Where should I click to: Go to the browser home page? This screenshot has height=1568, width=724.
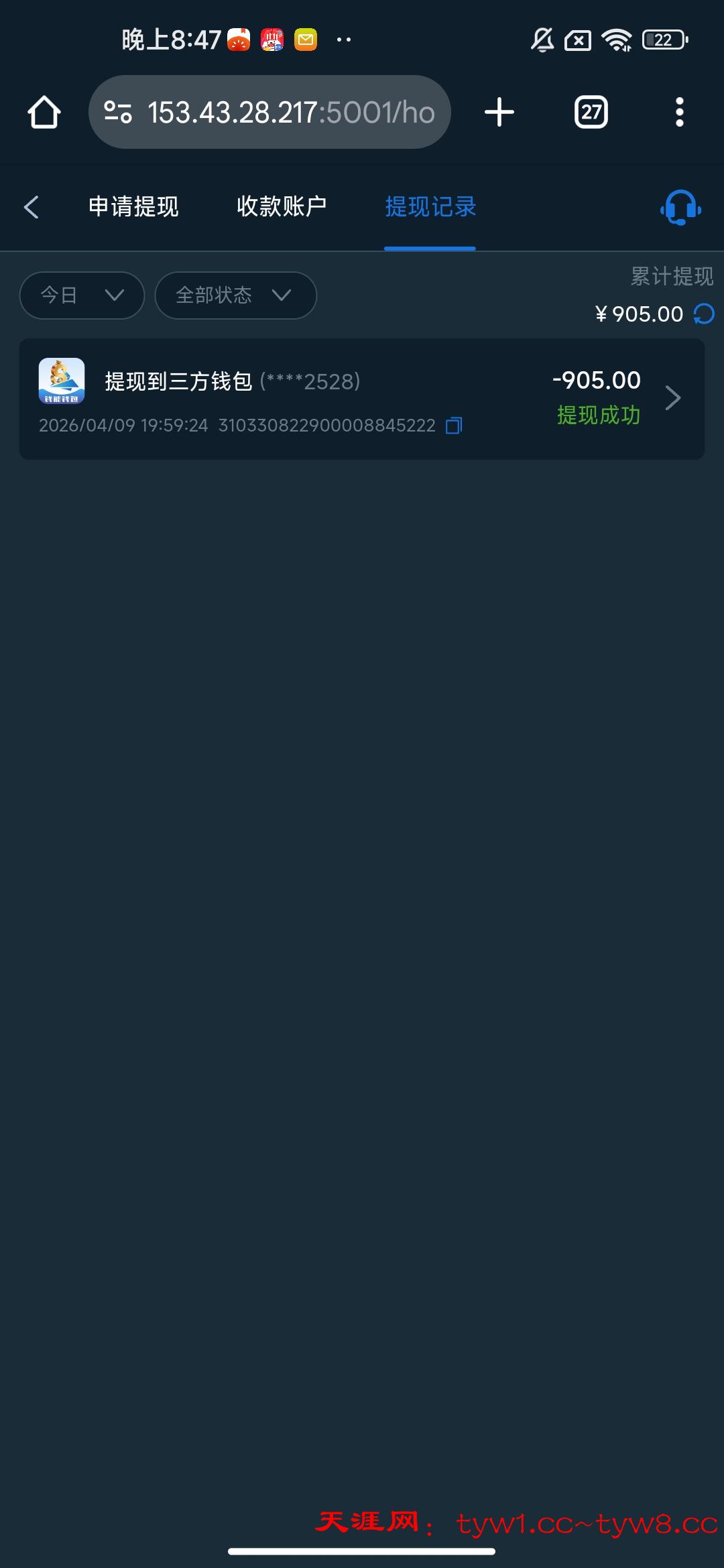44,112
